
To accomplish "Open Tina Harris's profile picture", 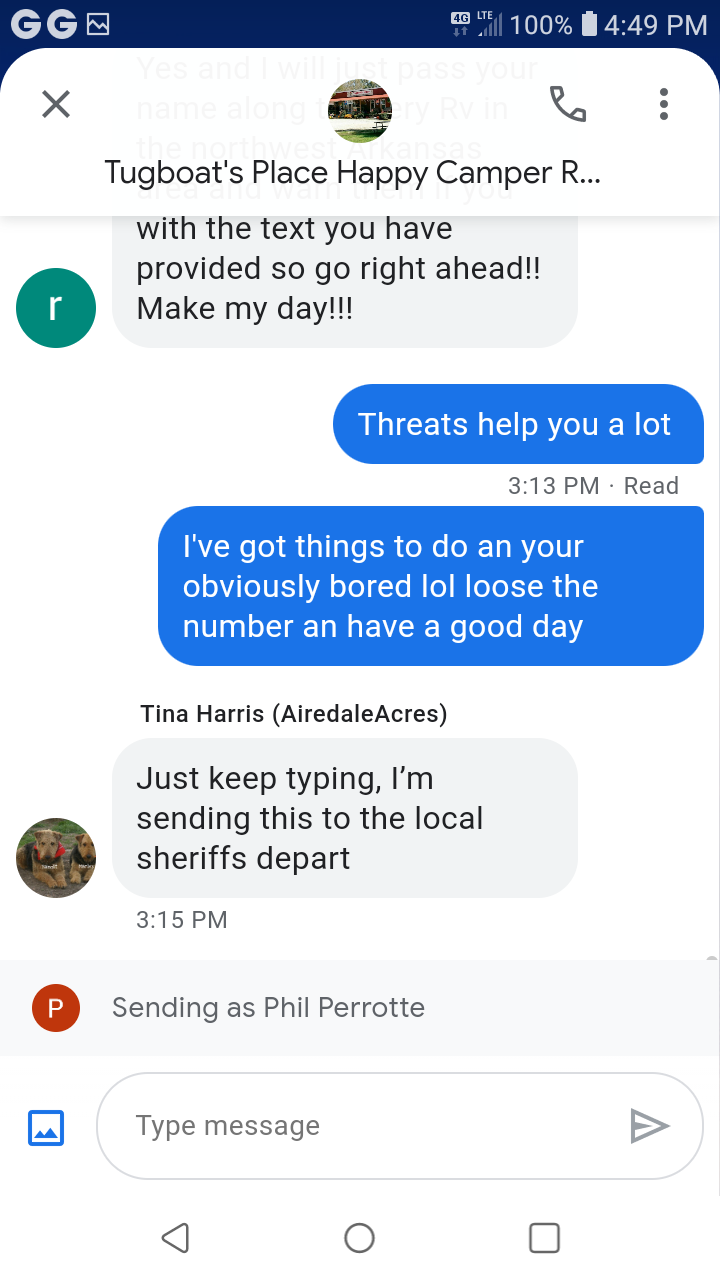I will click(56, 857).
